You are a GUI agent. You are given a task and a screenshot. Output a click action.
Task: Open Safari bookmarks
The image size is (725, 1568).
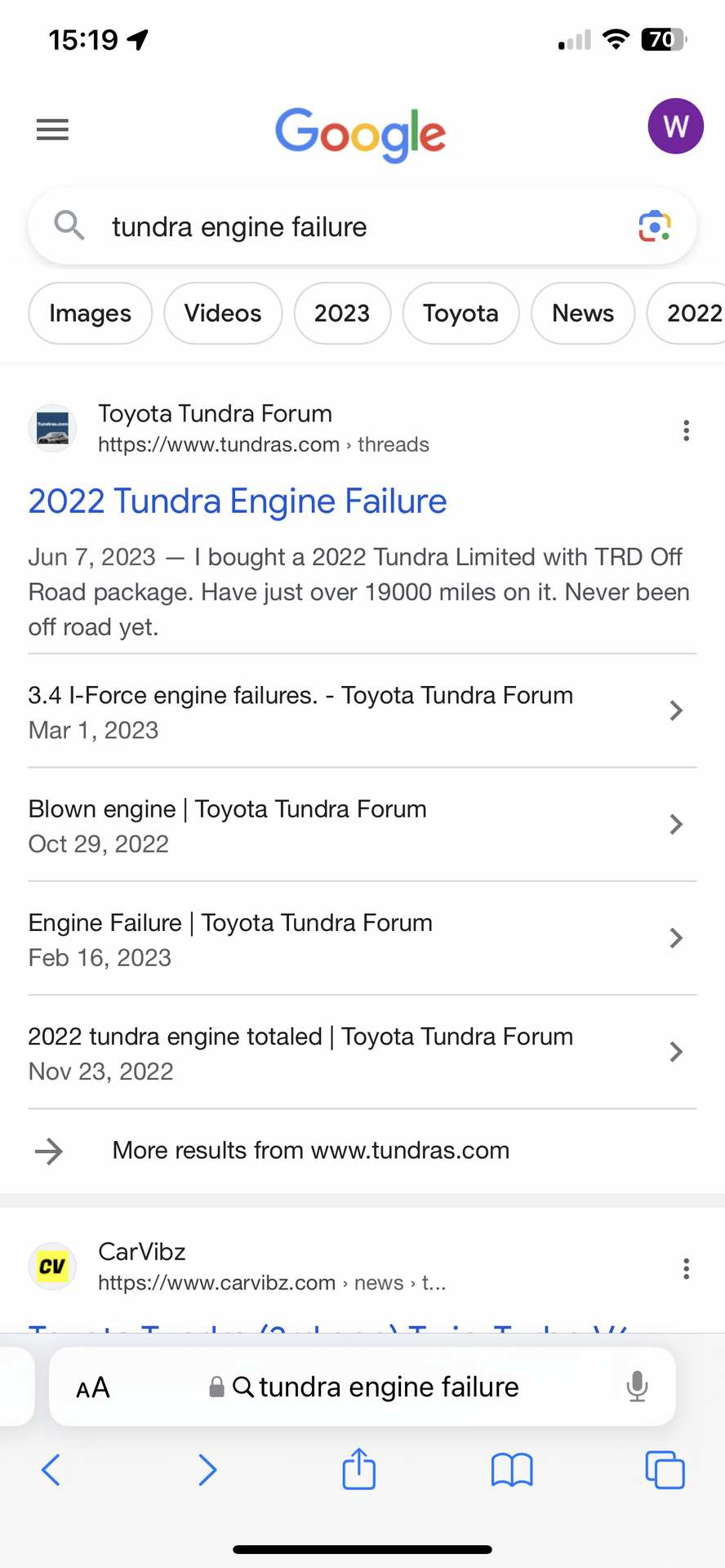pos(512,1470)
